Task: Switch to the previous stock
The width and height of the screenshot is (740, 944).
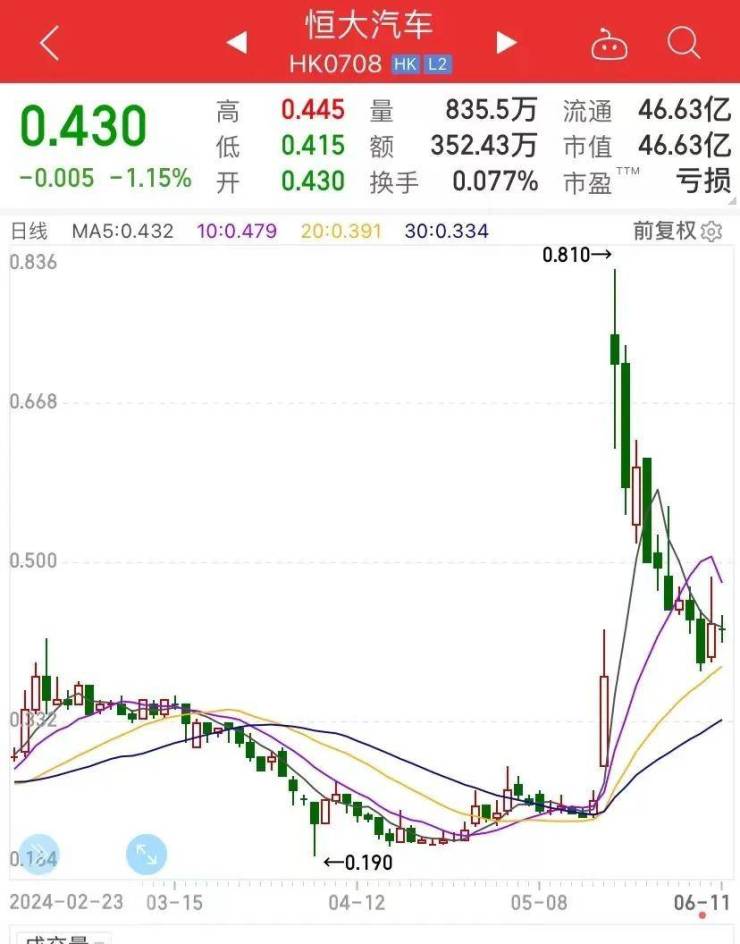Action: [237, 43]
